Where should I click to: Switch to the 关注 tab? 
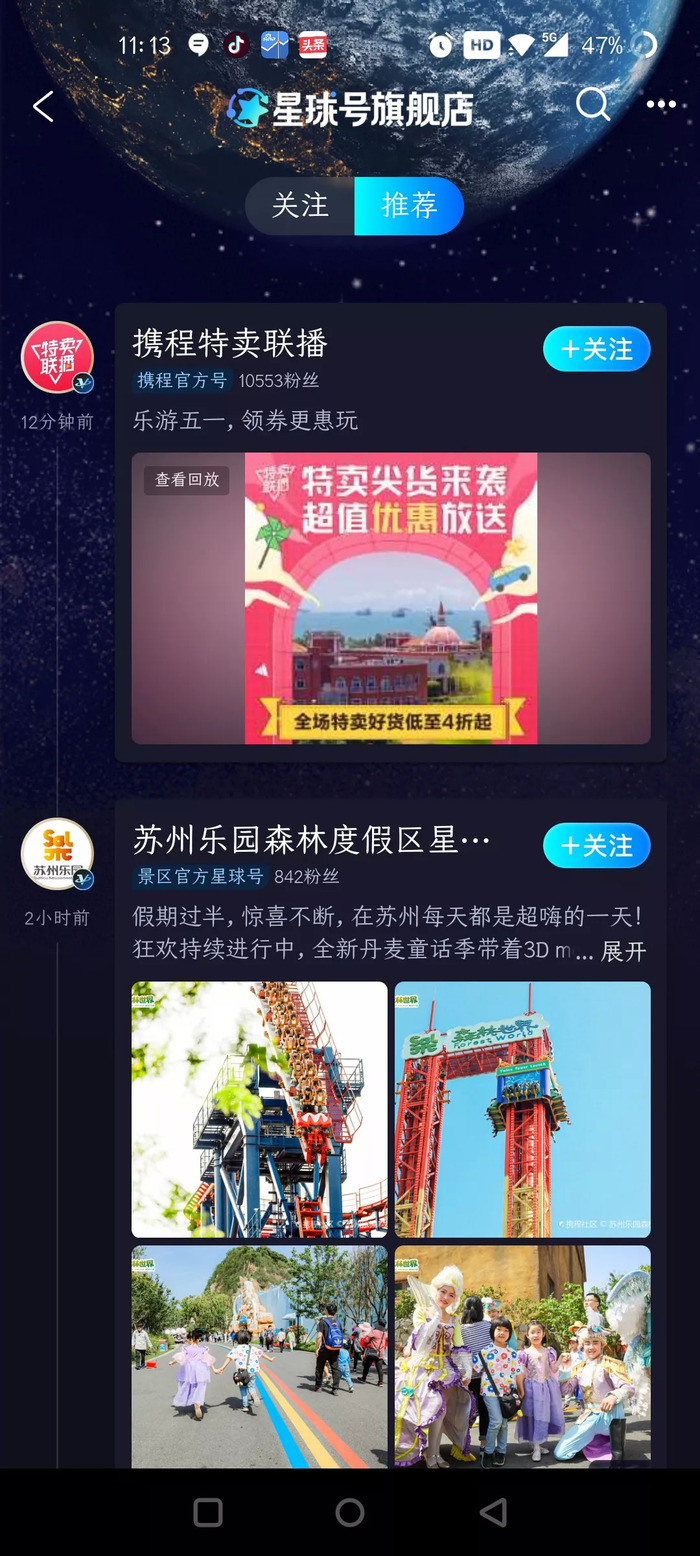(x=300, y=206)
